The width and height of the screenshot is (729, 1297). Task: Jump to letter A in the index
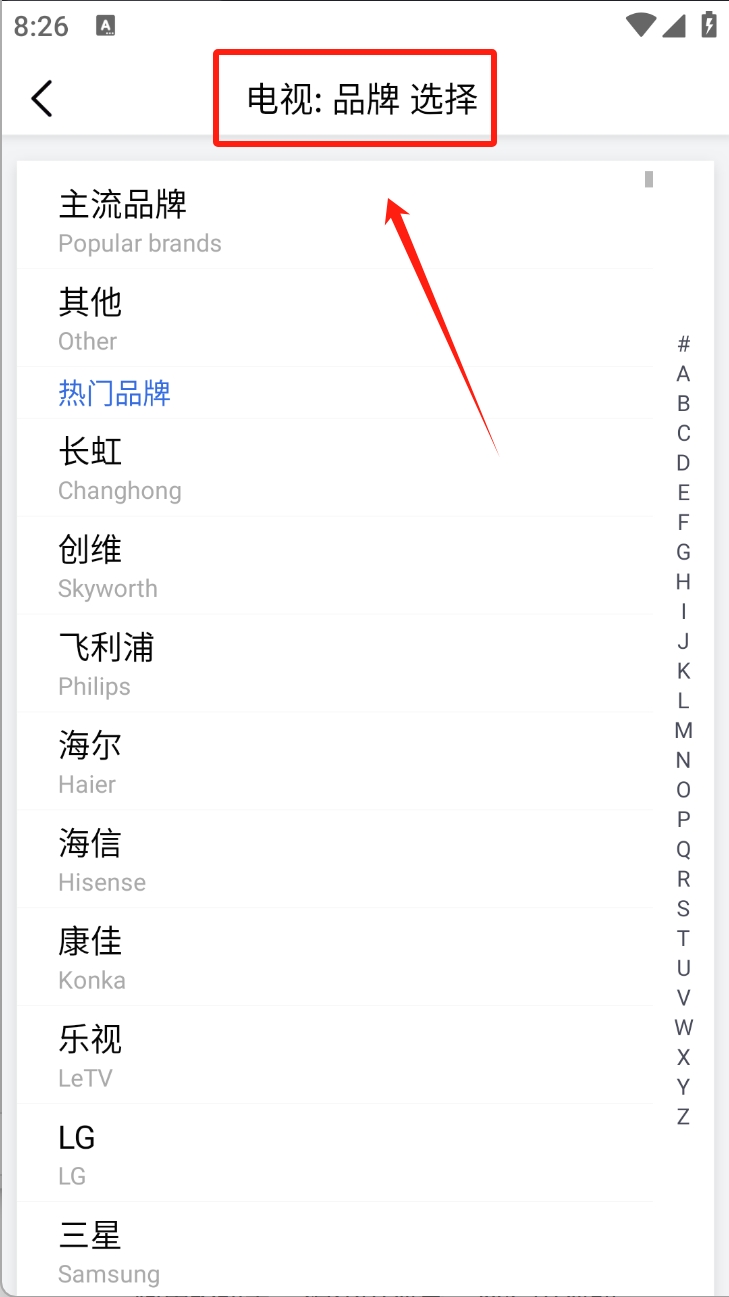(683, 374)
